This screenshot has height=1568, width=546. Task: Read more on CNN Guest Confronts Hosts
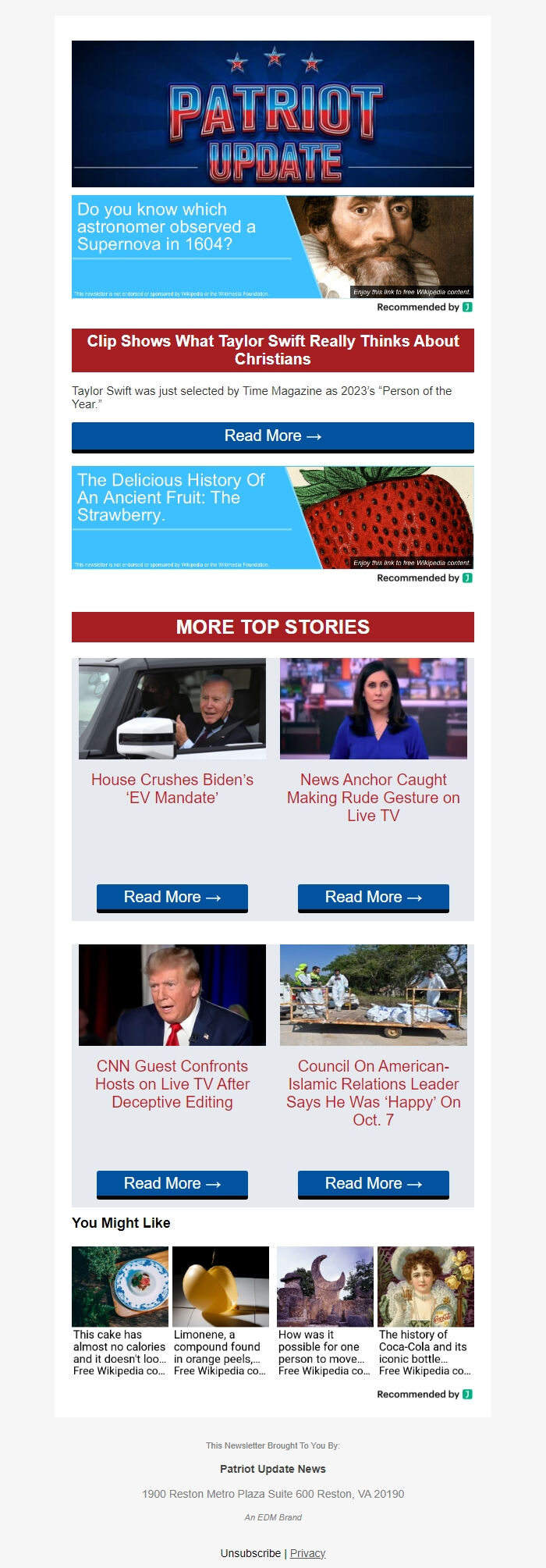coord(172,1184)
